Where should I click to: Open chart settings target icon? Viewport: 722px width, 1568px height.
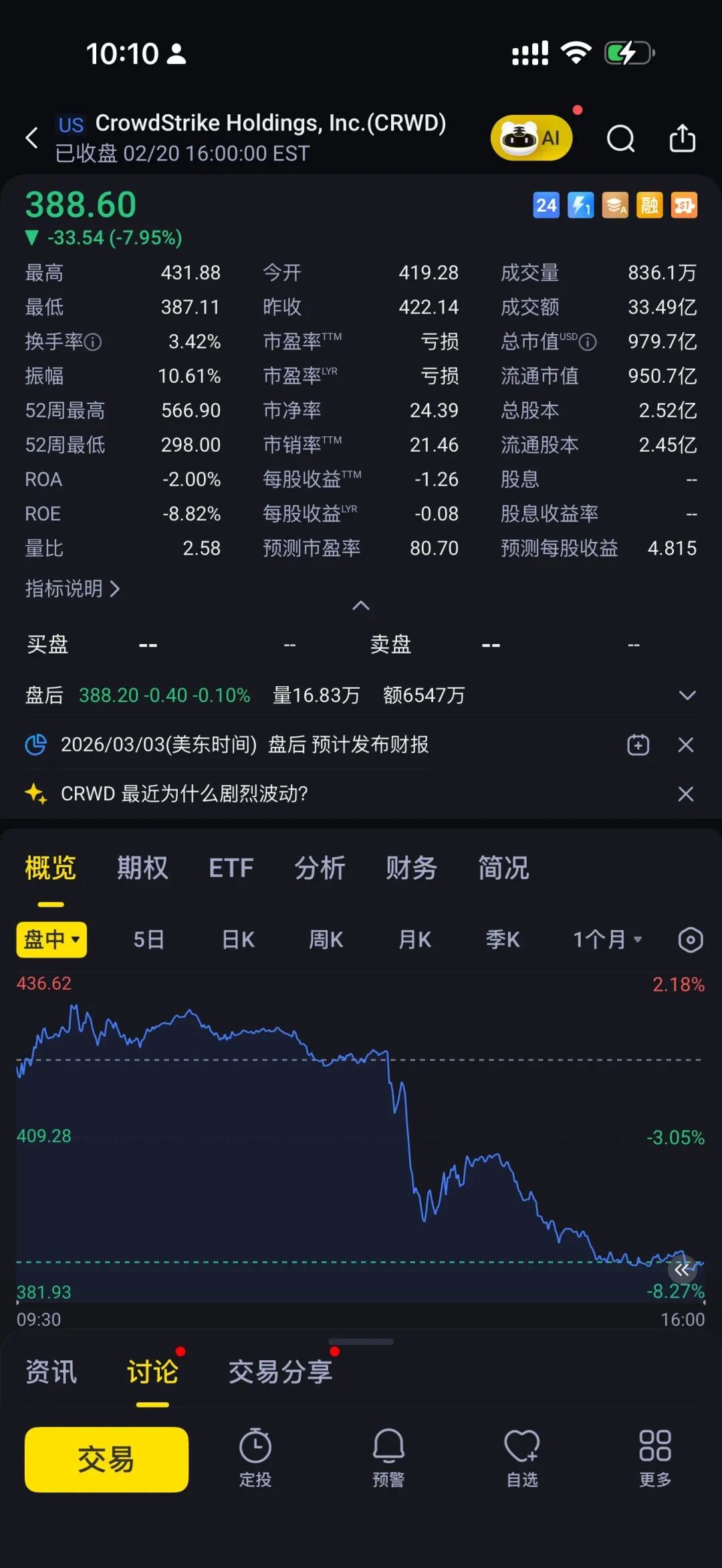point(690,939)
